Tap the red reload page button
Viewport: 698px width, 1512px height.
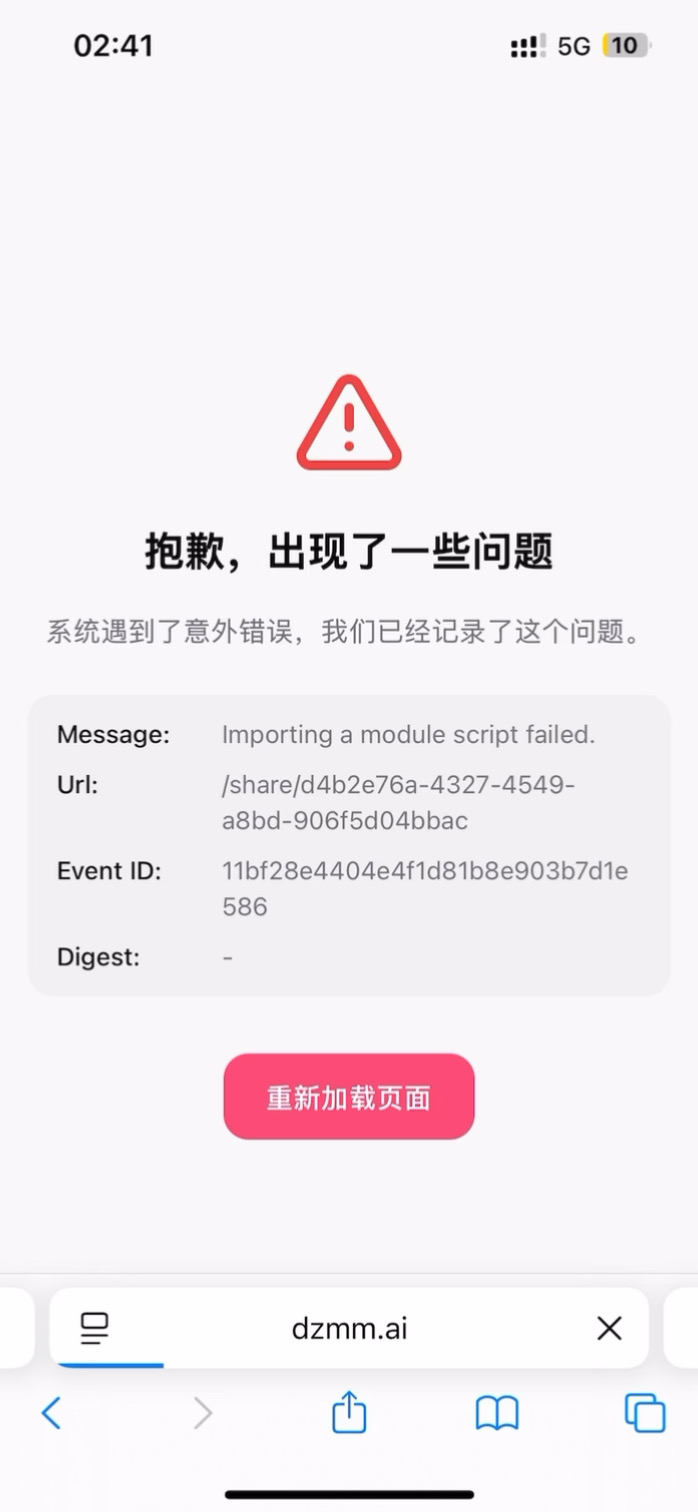click(349, 1096)
